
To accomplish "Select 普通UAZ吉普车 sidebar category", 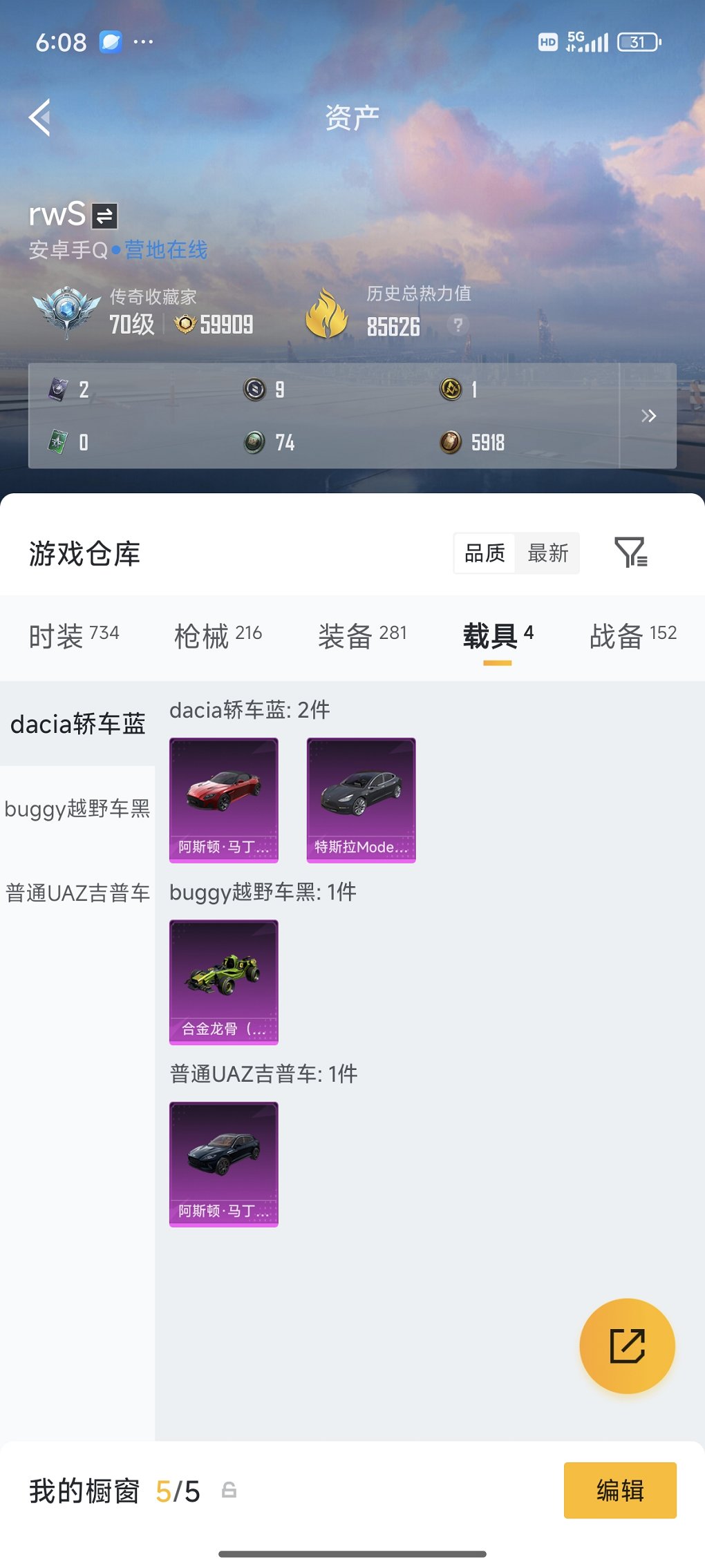I will 76,893.
